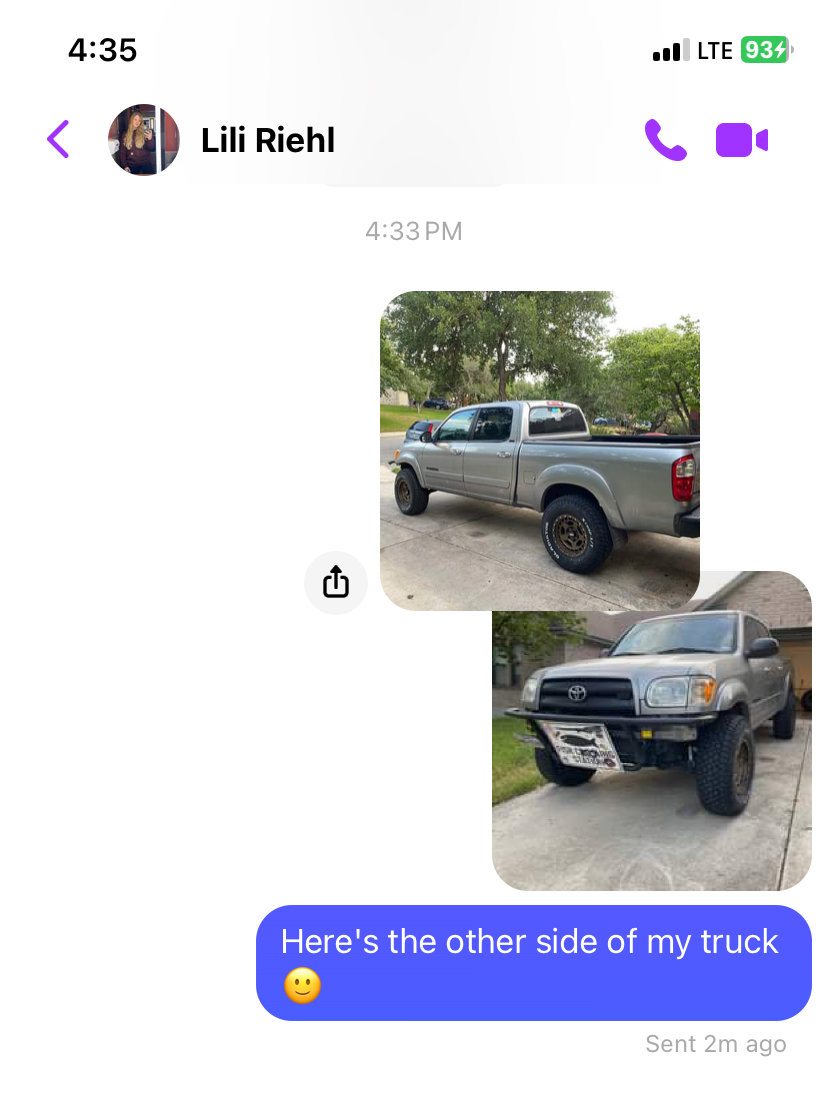Open Lili Riehl's chat details
Viewport: 828px width, 1097px height.
[x=268, y=141]
